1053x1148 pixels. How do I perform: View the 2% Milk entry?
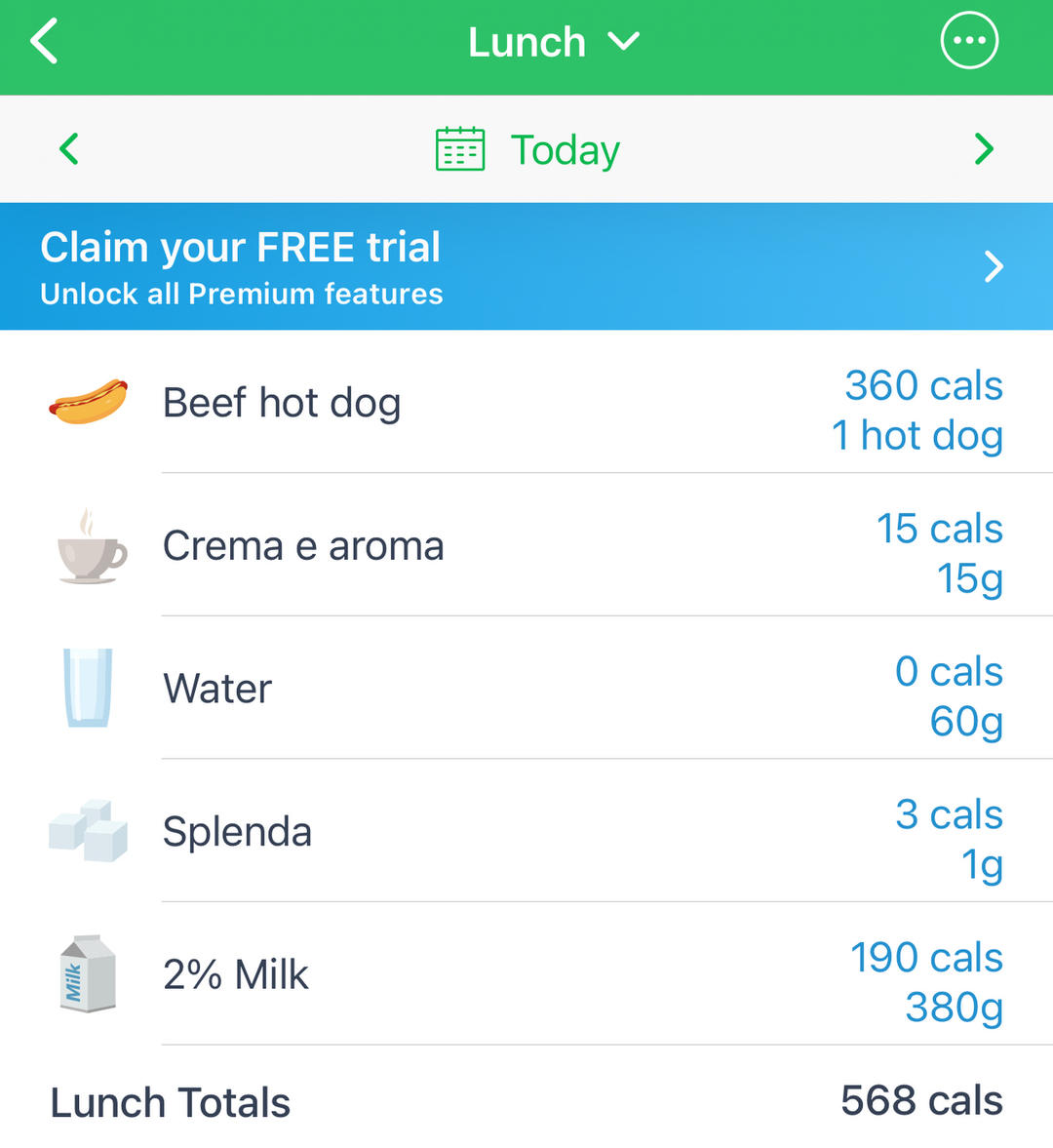point(526,974)
